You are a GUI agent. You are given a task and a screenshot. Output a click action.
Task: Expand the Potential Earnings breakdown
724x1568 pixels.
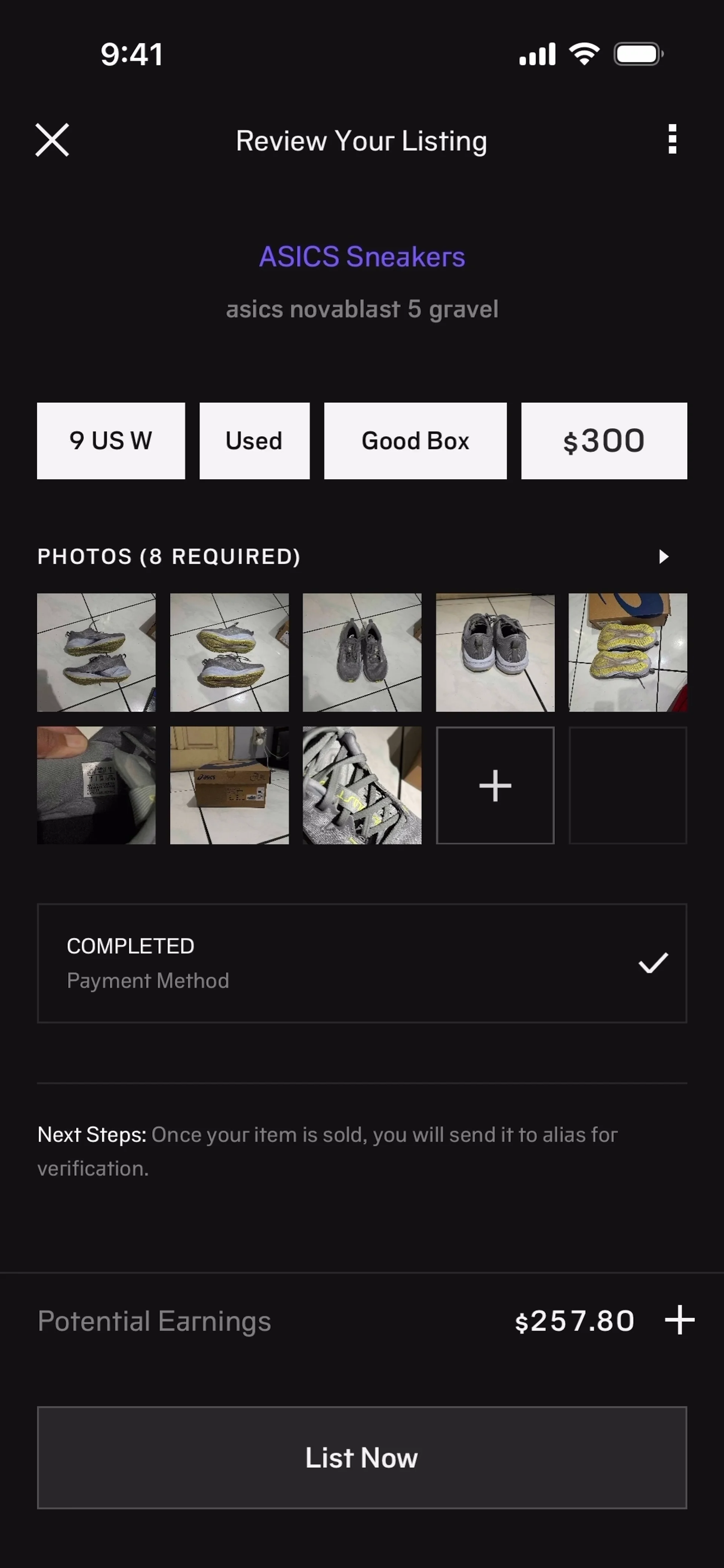click(x=680, y=1320)
